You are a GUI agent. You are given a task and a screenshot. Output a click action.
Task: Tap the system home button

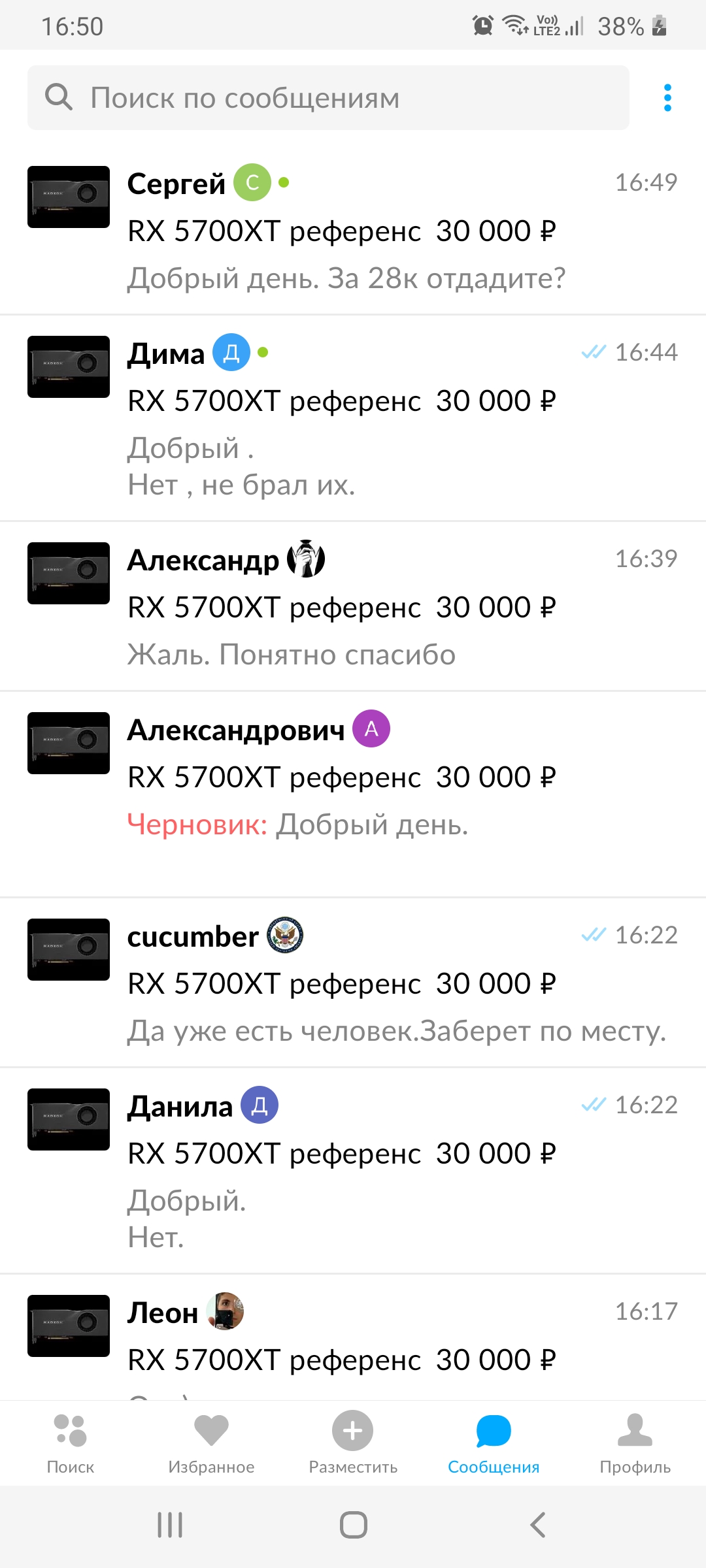353,1525
